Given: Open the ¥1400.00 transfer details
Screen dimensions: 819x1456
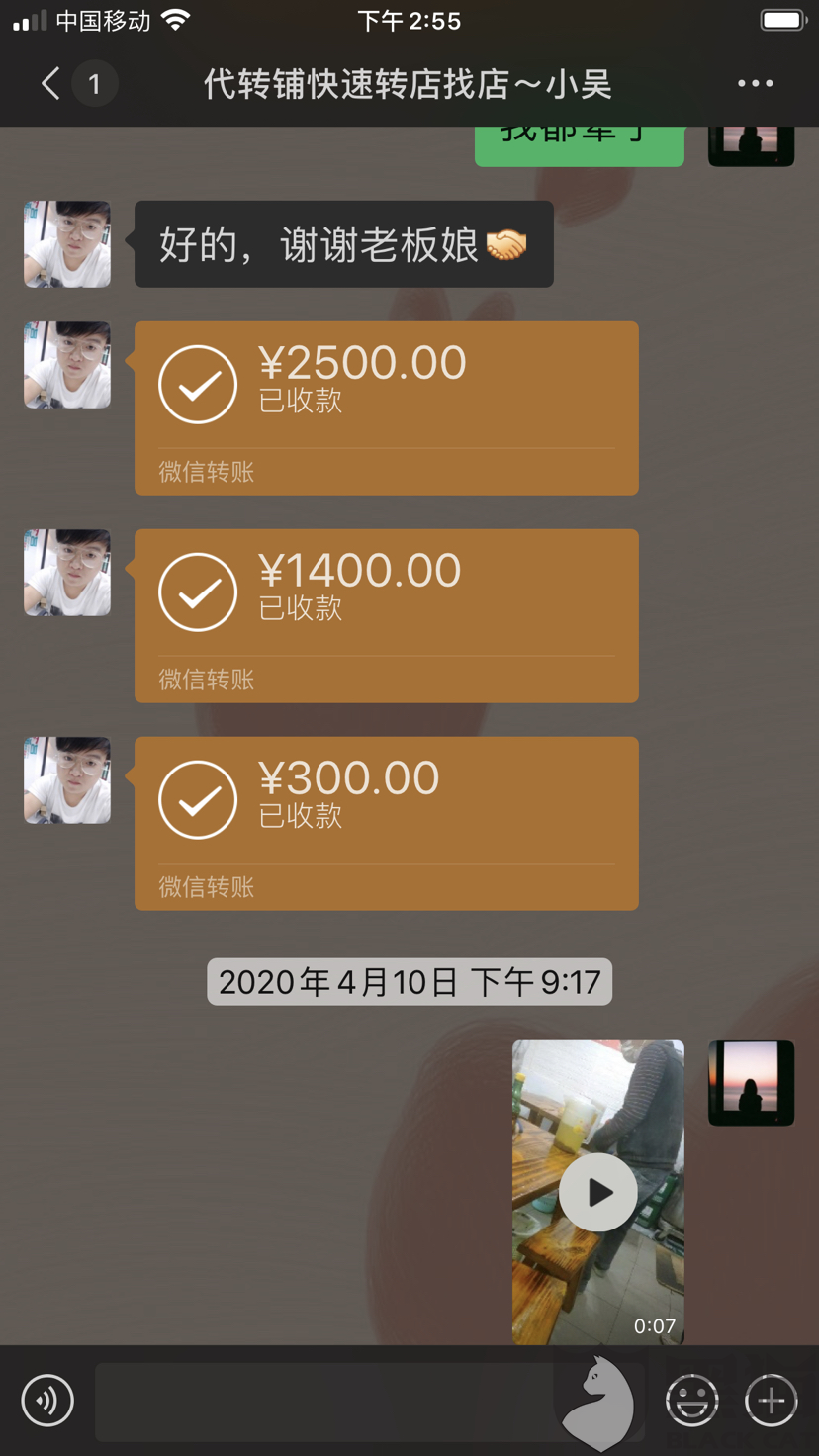Looking at the screenshot, I should point(386,615).
